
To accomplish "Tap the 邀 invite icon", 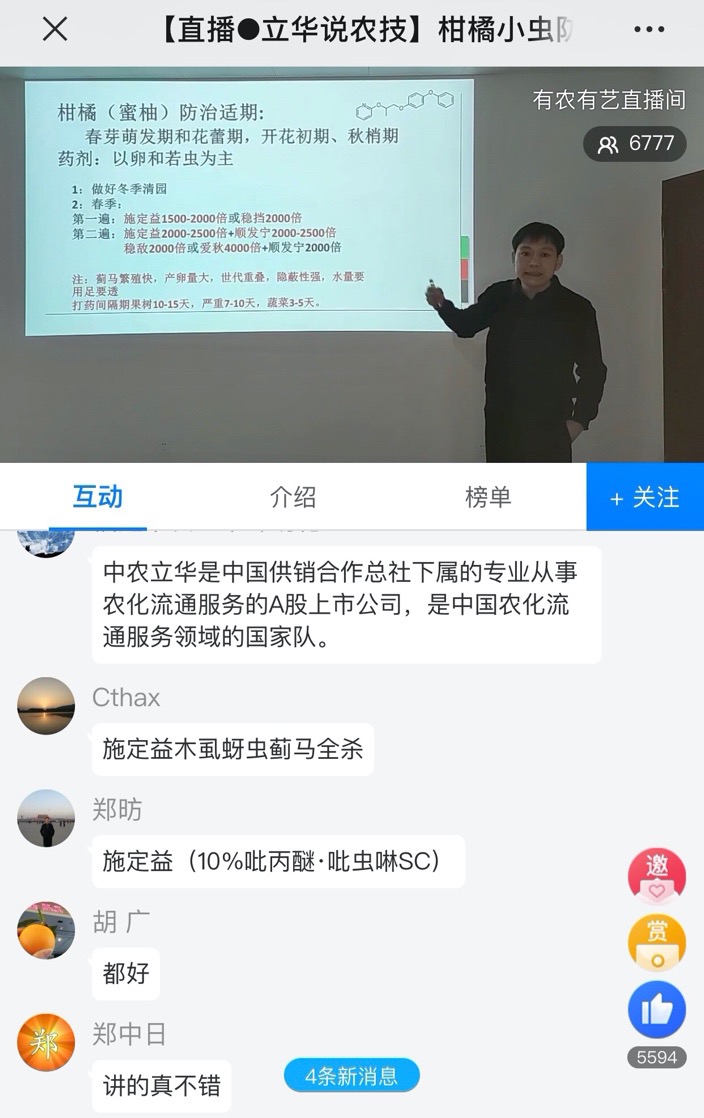I will click(656, 876).
